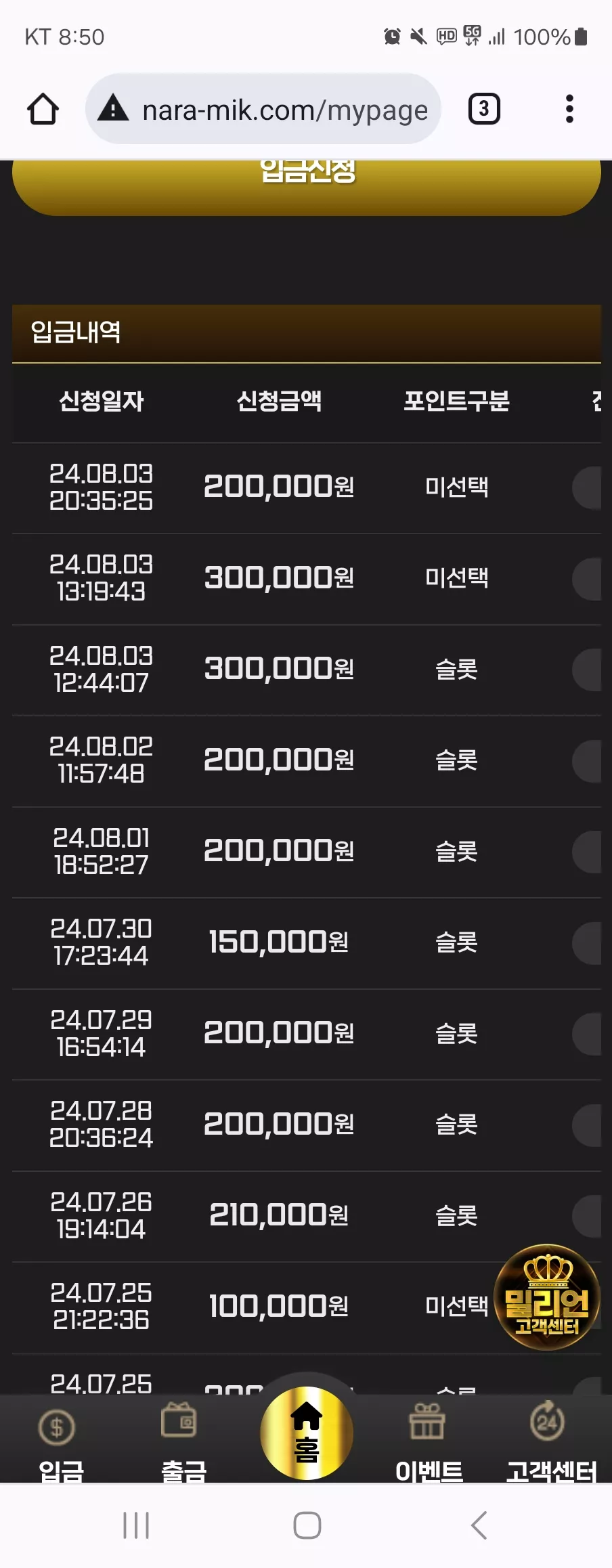Tap the browser home icon
This screenshot has height=1568, width=612.
tap(43, 109)
